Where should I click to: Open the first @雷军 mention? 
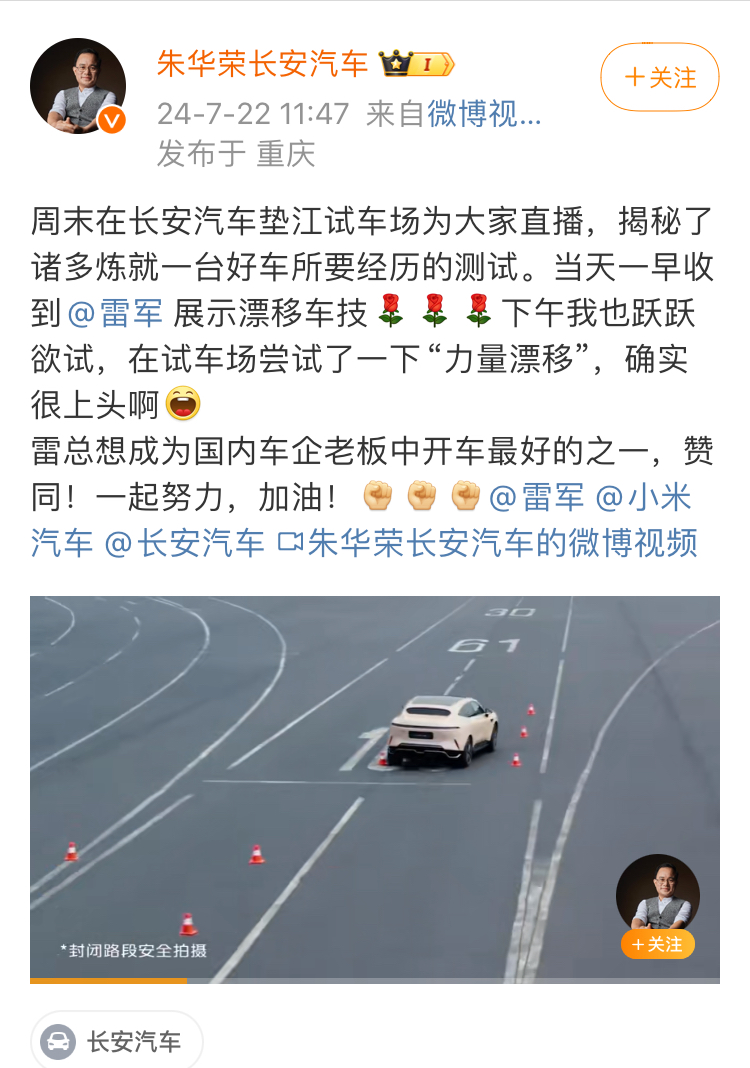[x=116, y=313]
